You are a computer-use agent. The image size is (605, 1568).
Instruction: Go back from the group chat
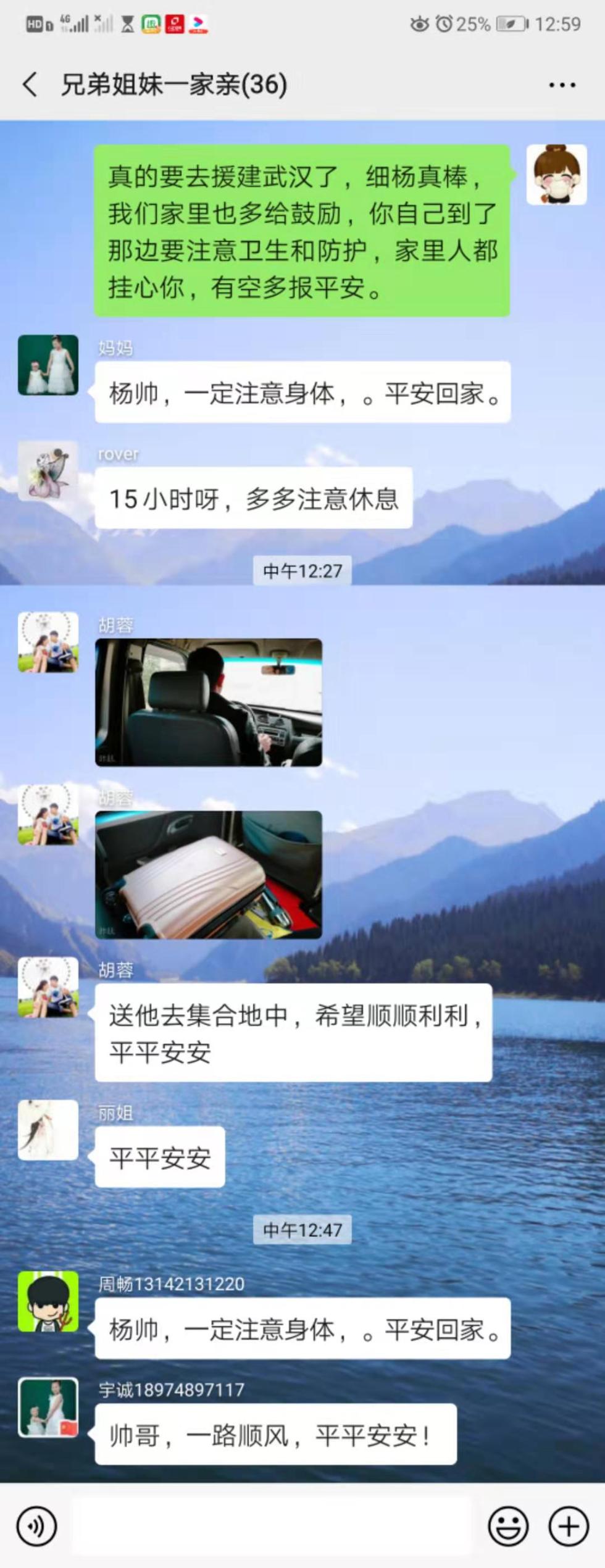(x=30, y=85)
